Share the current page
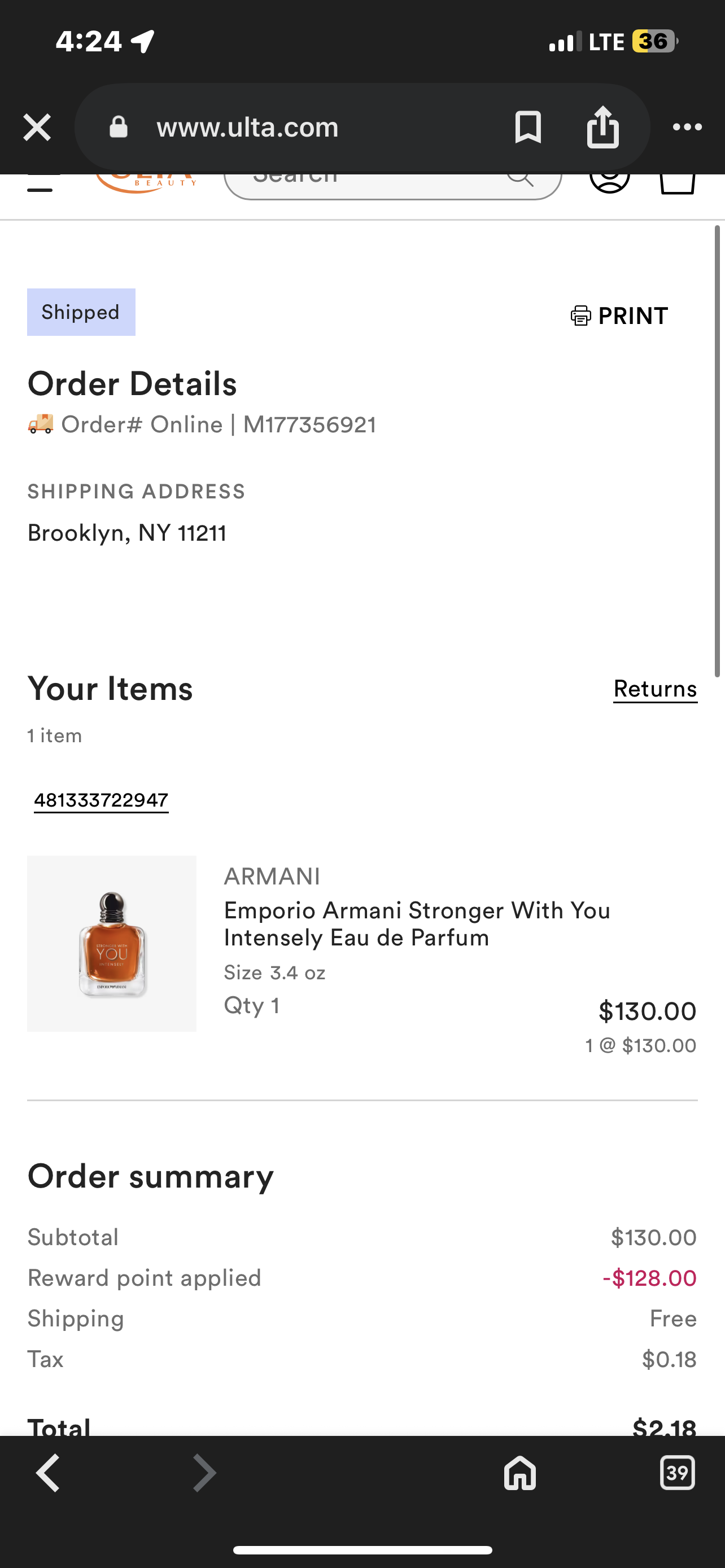725x1568 pixels. click(x=602, y=127)
